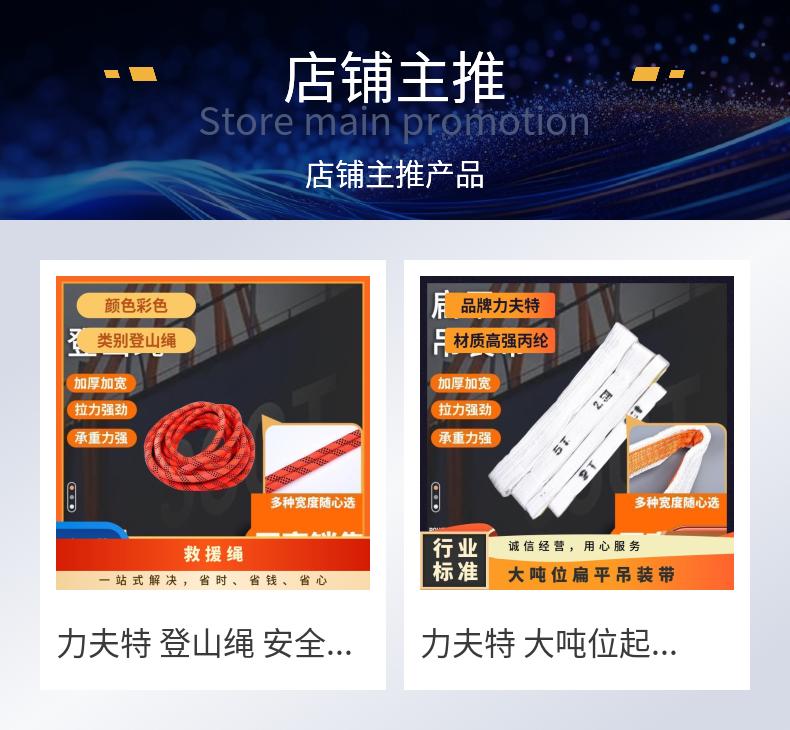Open the 力夫特 大吨位起 product card
790x730 pixels.
[x=576, y=474]
